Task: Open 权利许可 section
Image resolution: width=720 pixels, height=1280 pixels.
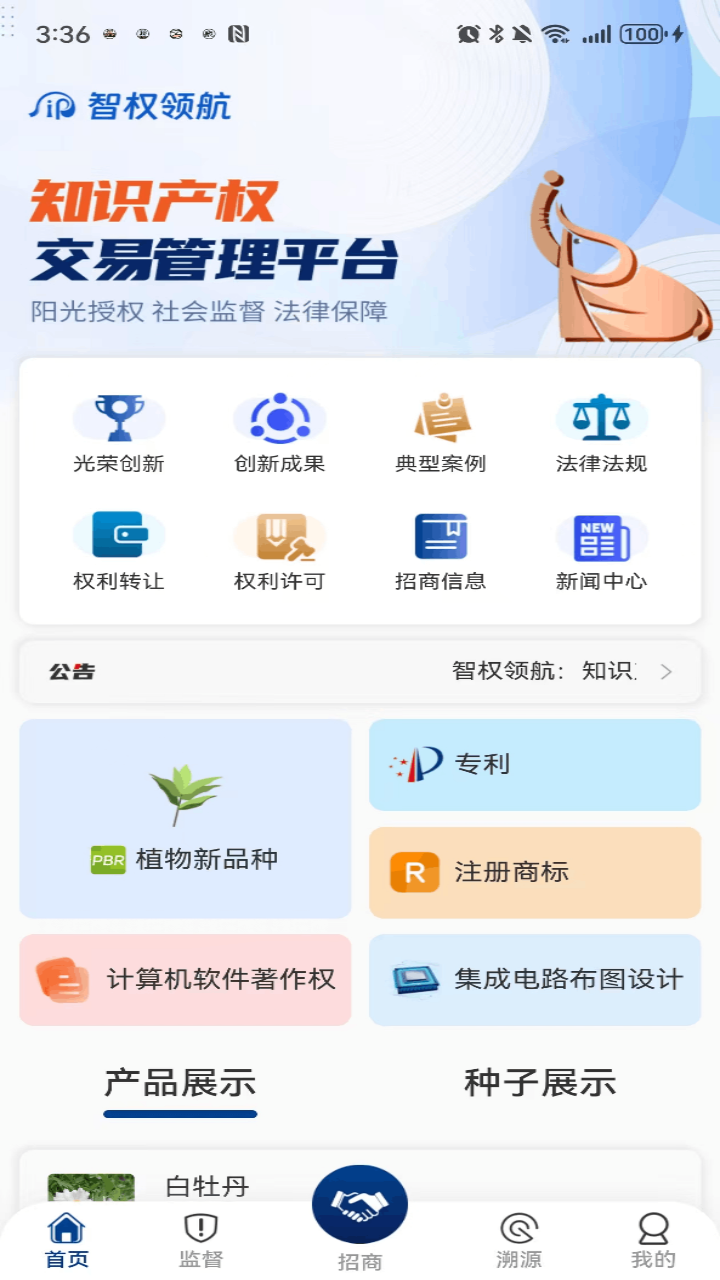Action: coord(279,550)
